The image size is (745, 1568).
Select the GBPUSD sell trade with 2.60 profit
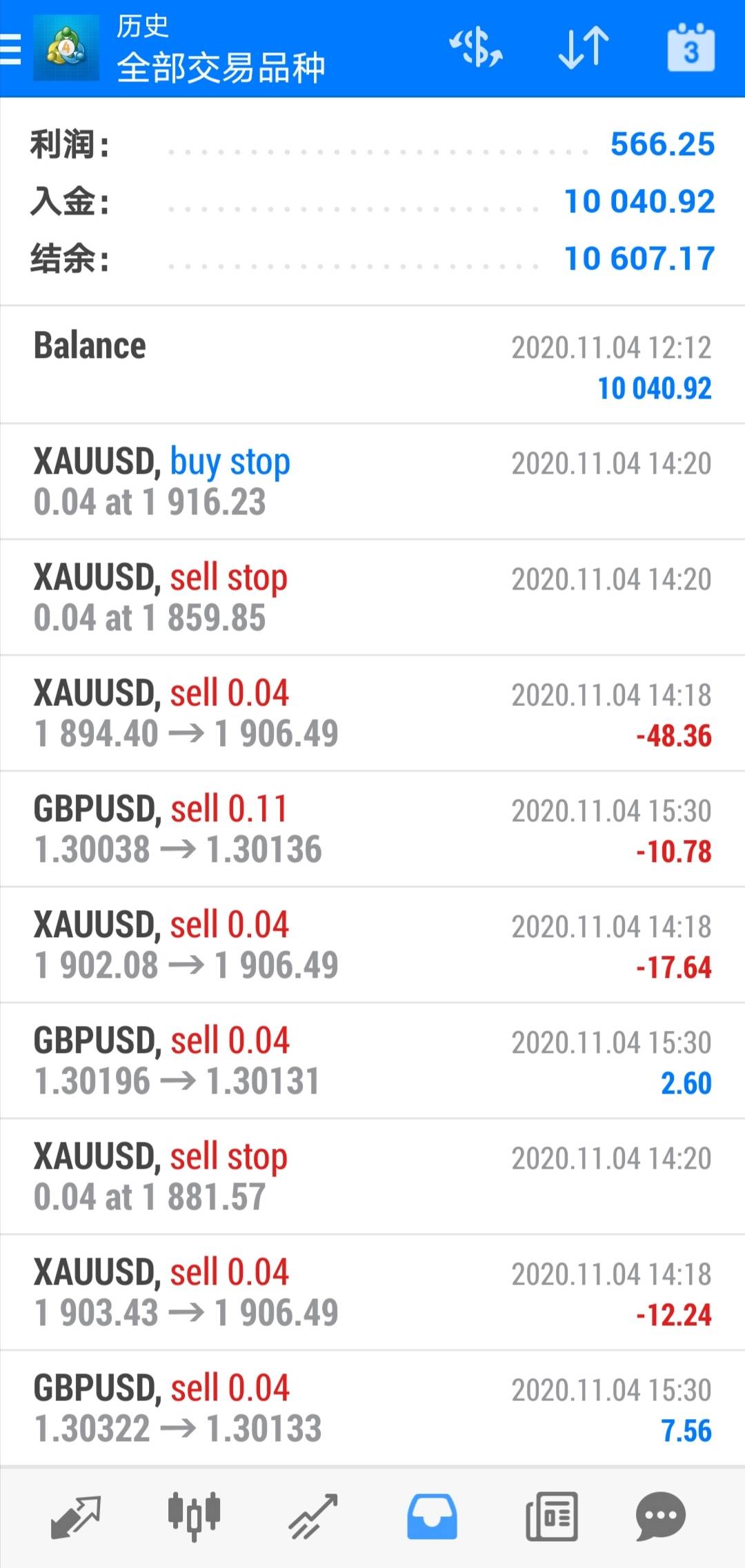click(372, 1061)
